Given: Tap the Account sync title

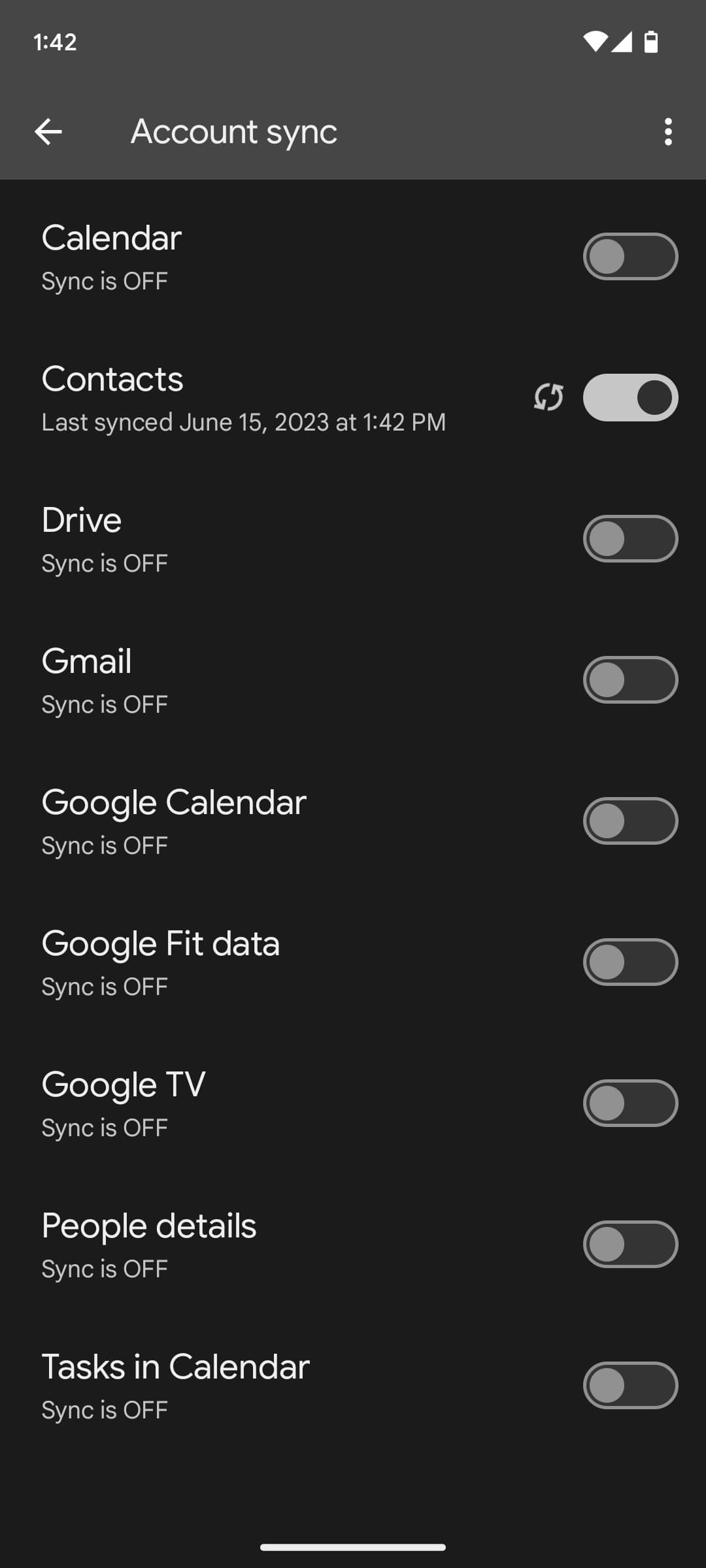Looking at the screenshot, I should coord(233,132).
